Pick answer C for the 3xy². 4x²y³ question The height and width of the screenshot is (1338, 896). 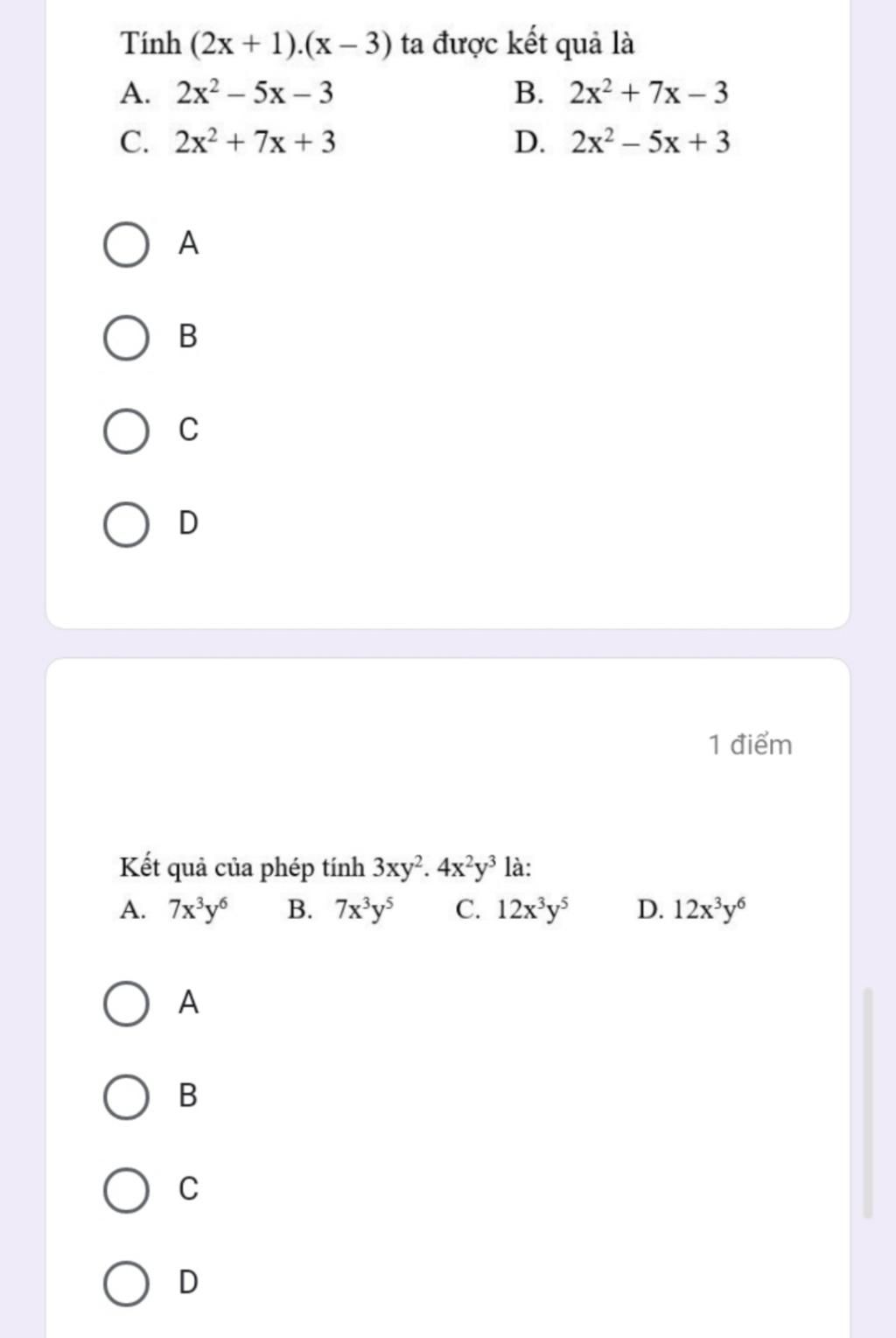tap(126, 1190)
